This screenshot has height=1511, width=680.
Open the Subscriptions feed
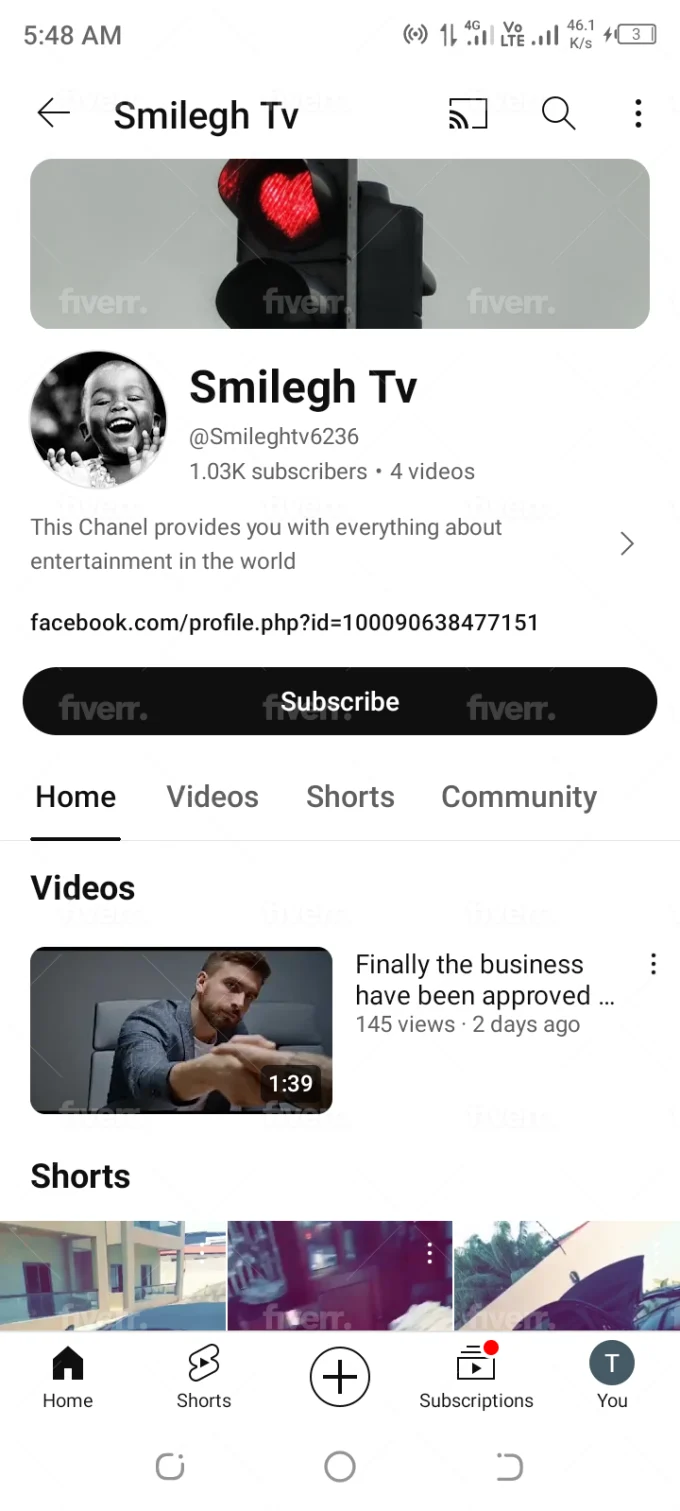[476, 1376]
